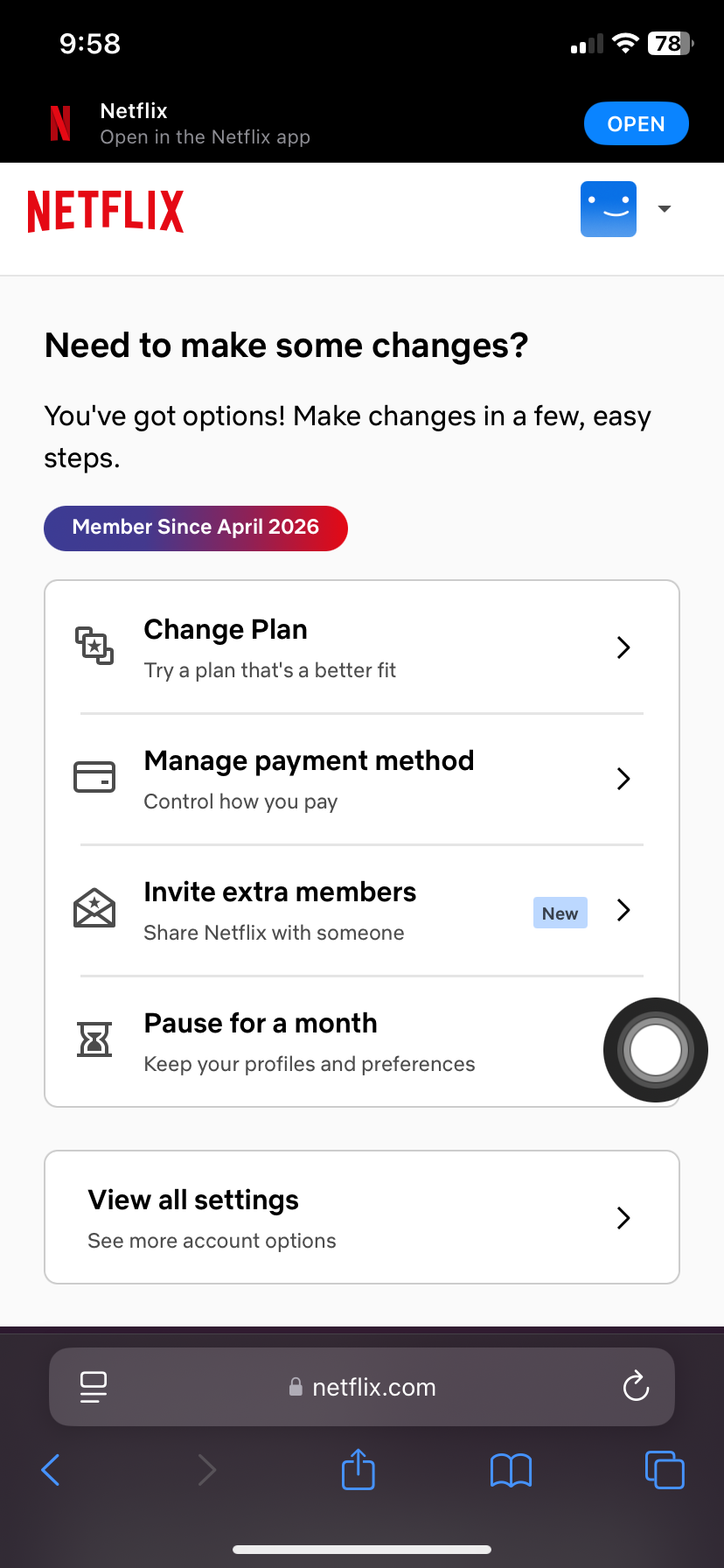
Task: Open Safari bookmarks
Action: tap(512, 1470)
